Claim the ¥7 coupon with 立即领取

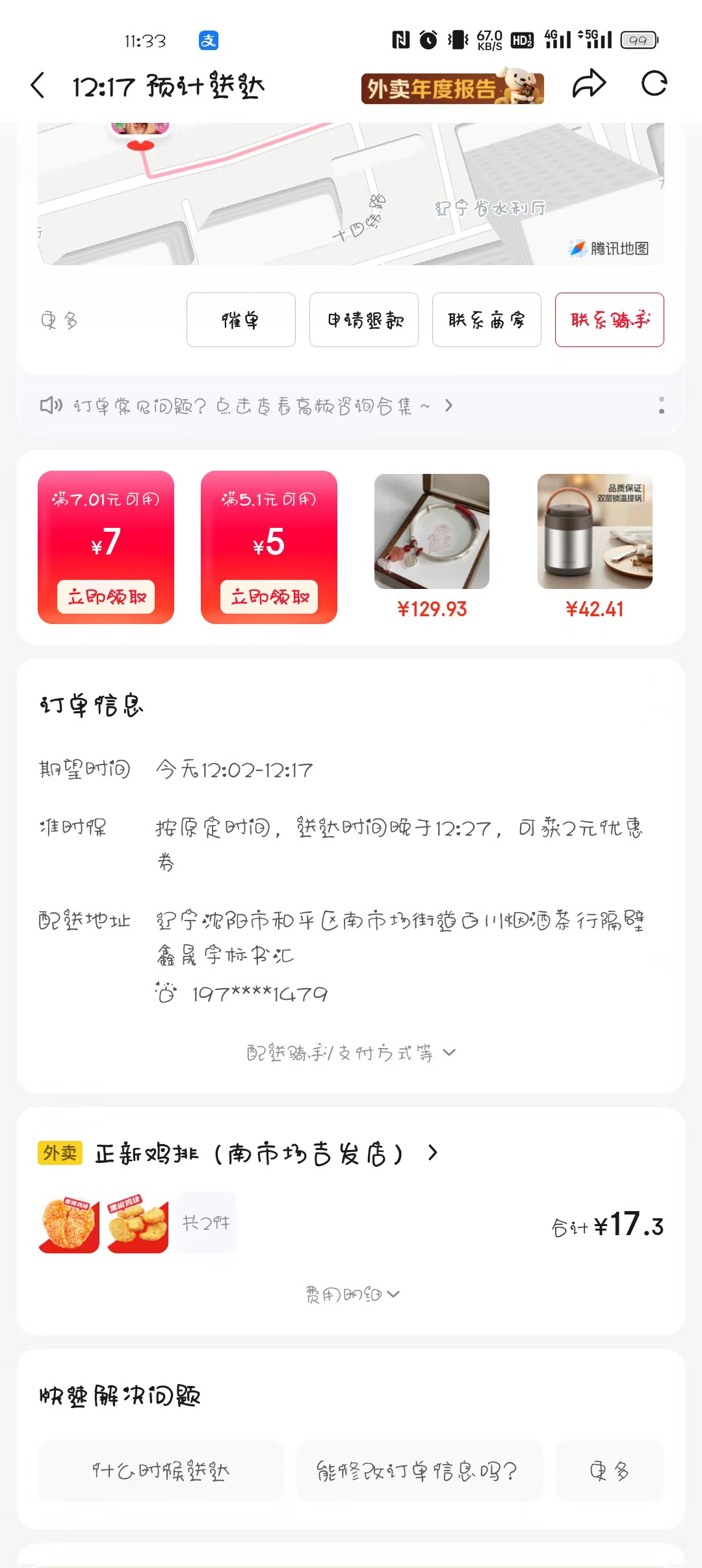coord(106,597)
